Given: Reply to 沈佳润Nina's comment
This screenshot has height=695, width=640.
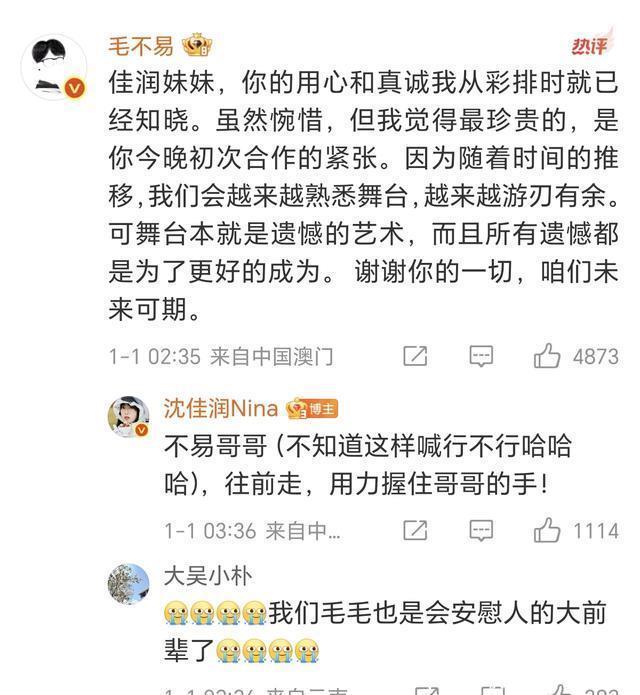Looking at the screenshot, I should [481, 529].
